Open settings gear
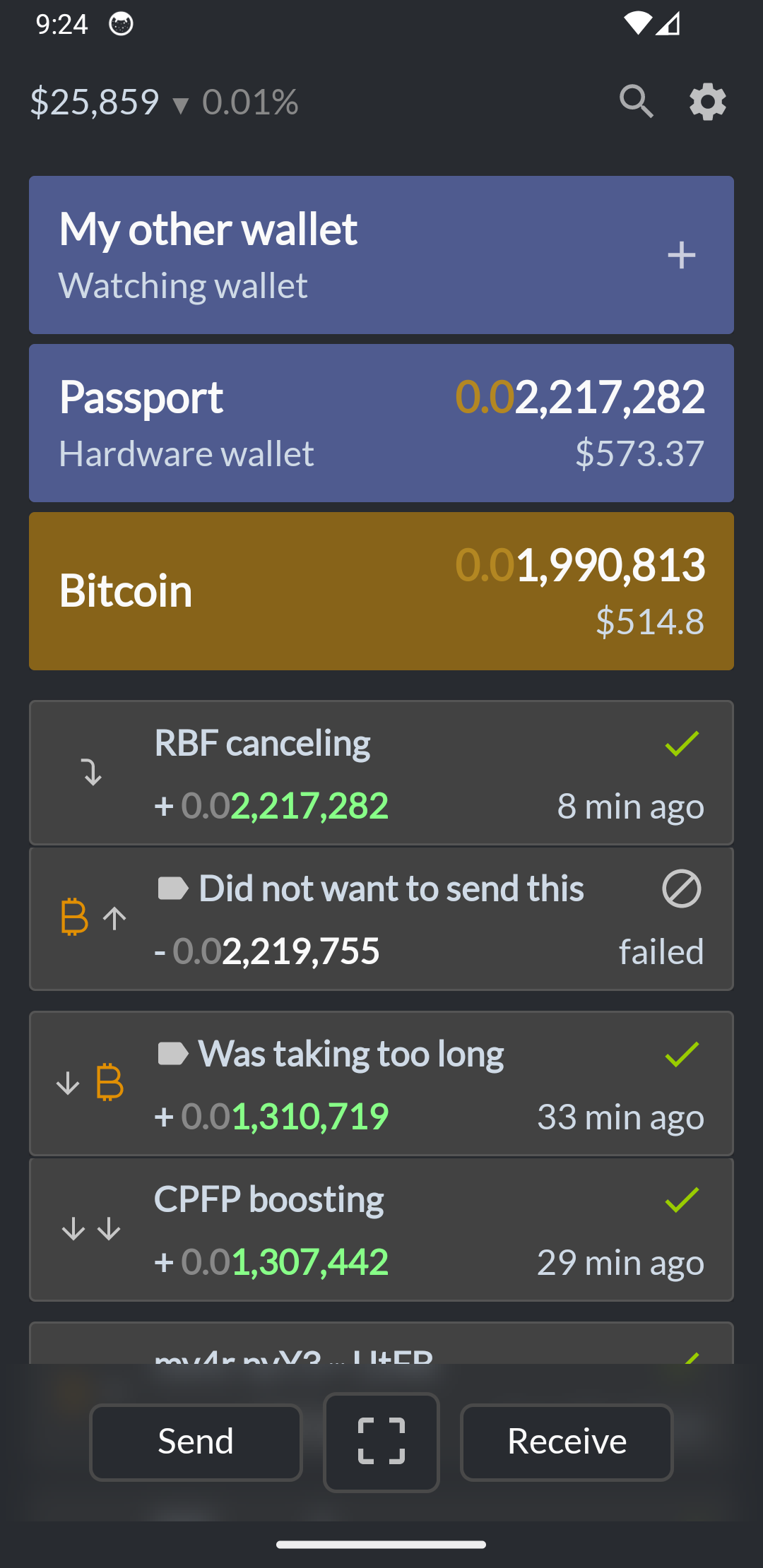The image size is (763, 1568). pos(708,102)
